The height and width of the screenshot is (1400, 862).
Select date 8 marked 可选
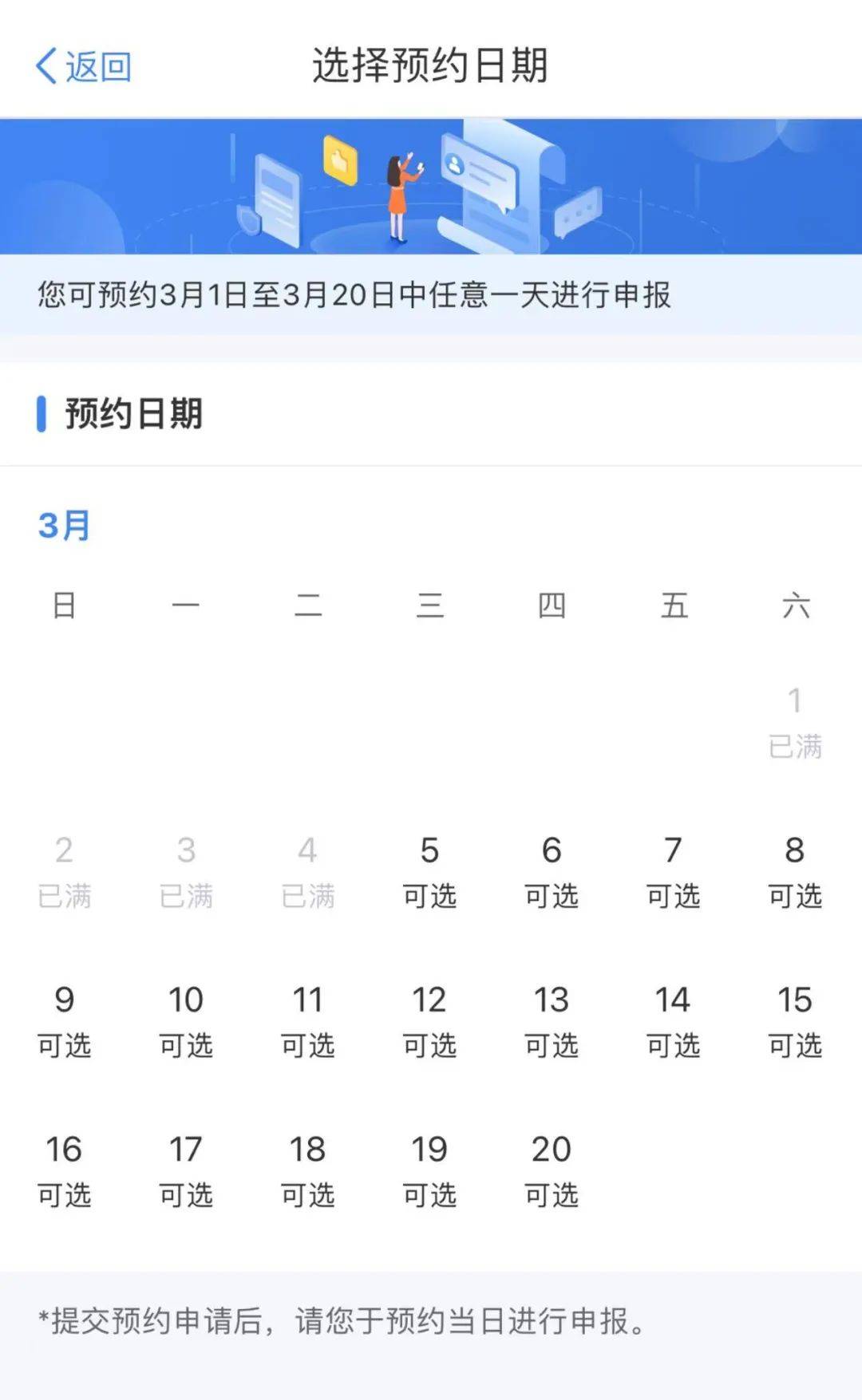click(x=795, y=872)
